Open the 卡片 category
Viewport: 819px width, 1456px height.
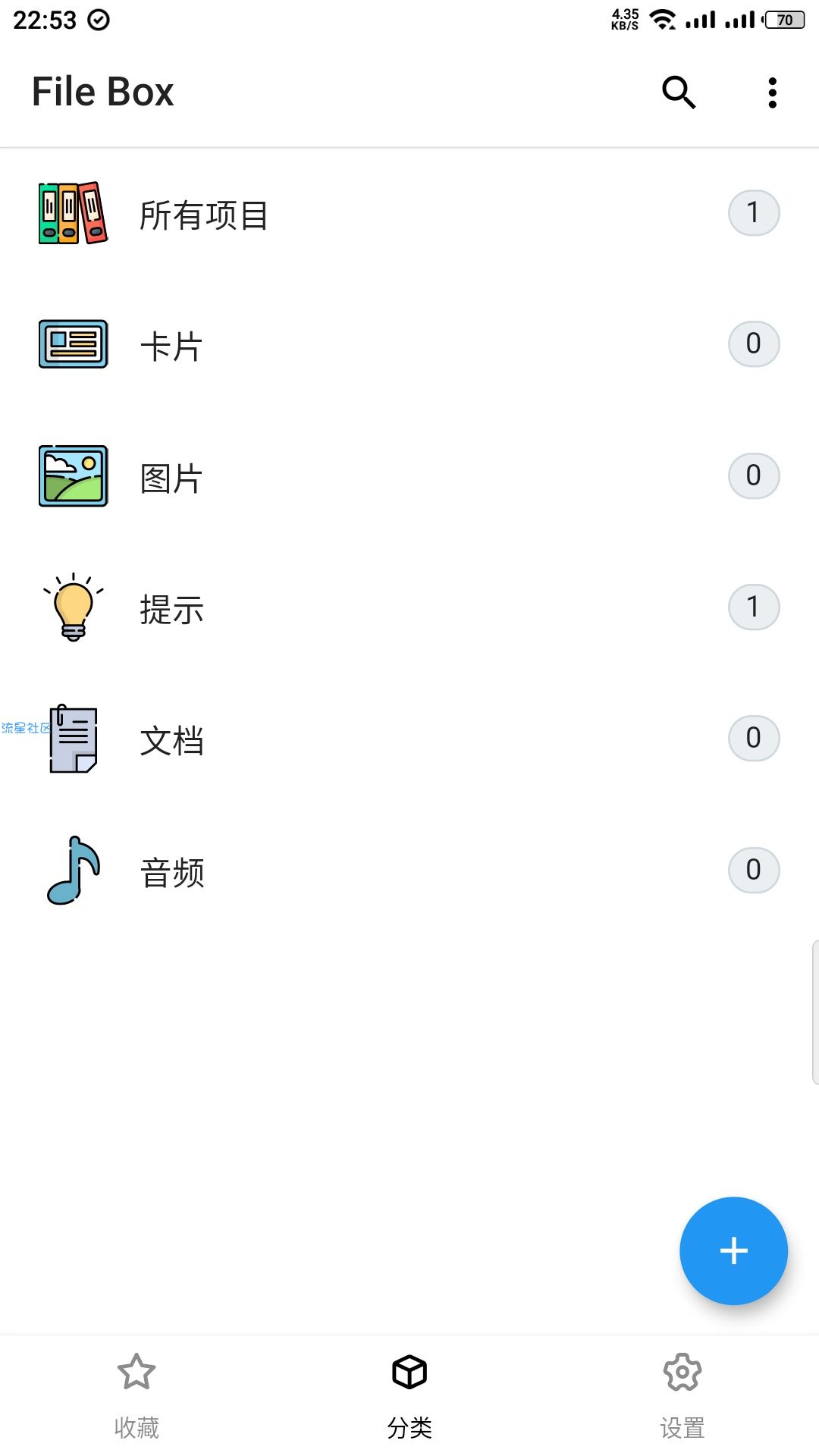[409, 344]
